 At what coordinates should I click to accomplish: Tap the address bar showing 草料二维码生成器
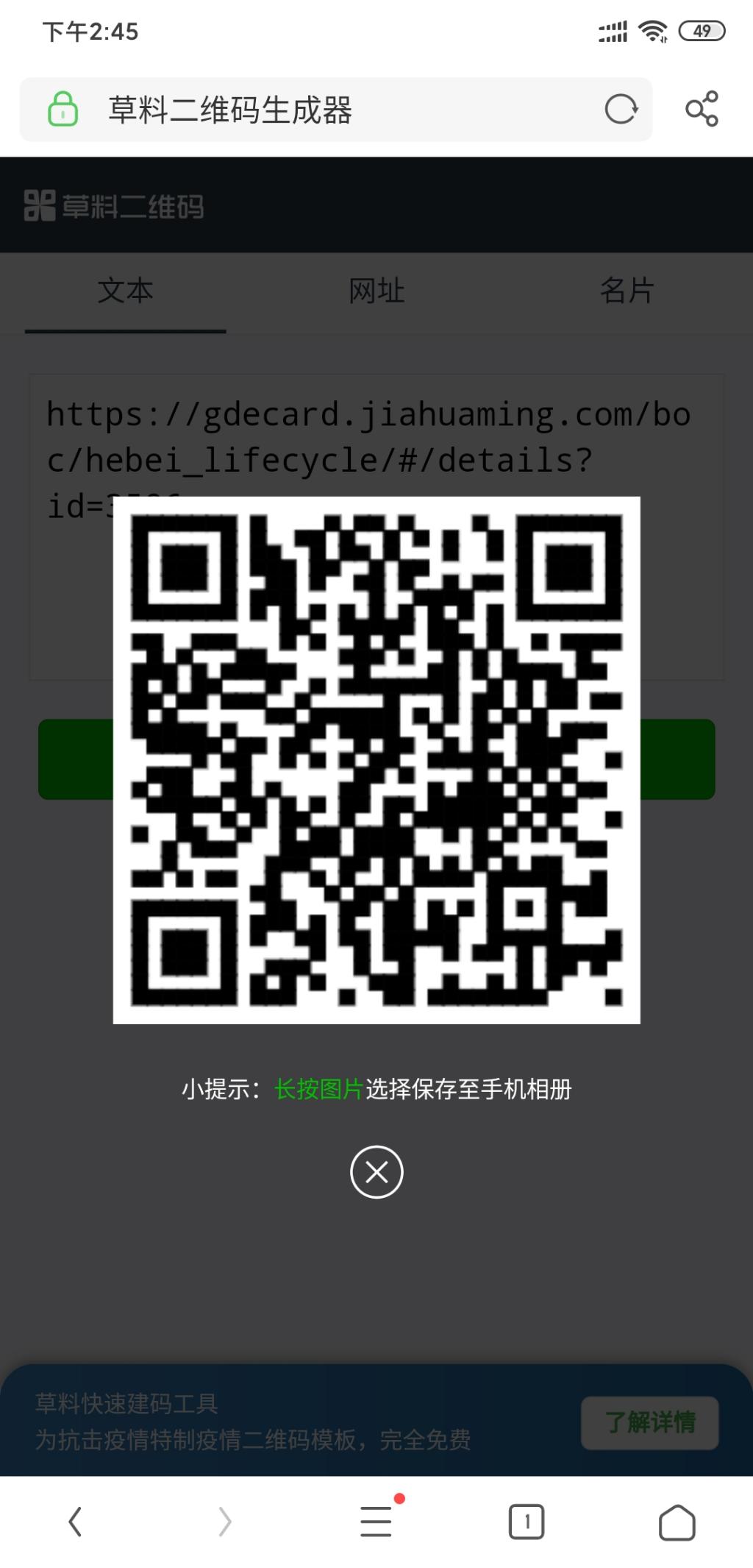pyautogui.click(x=331, y=110)
